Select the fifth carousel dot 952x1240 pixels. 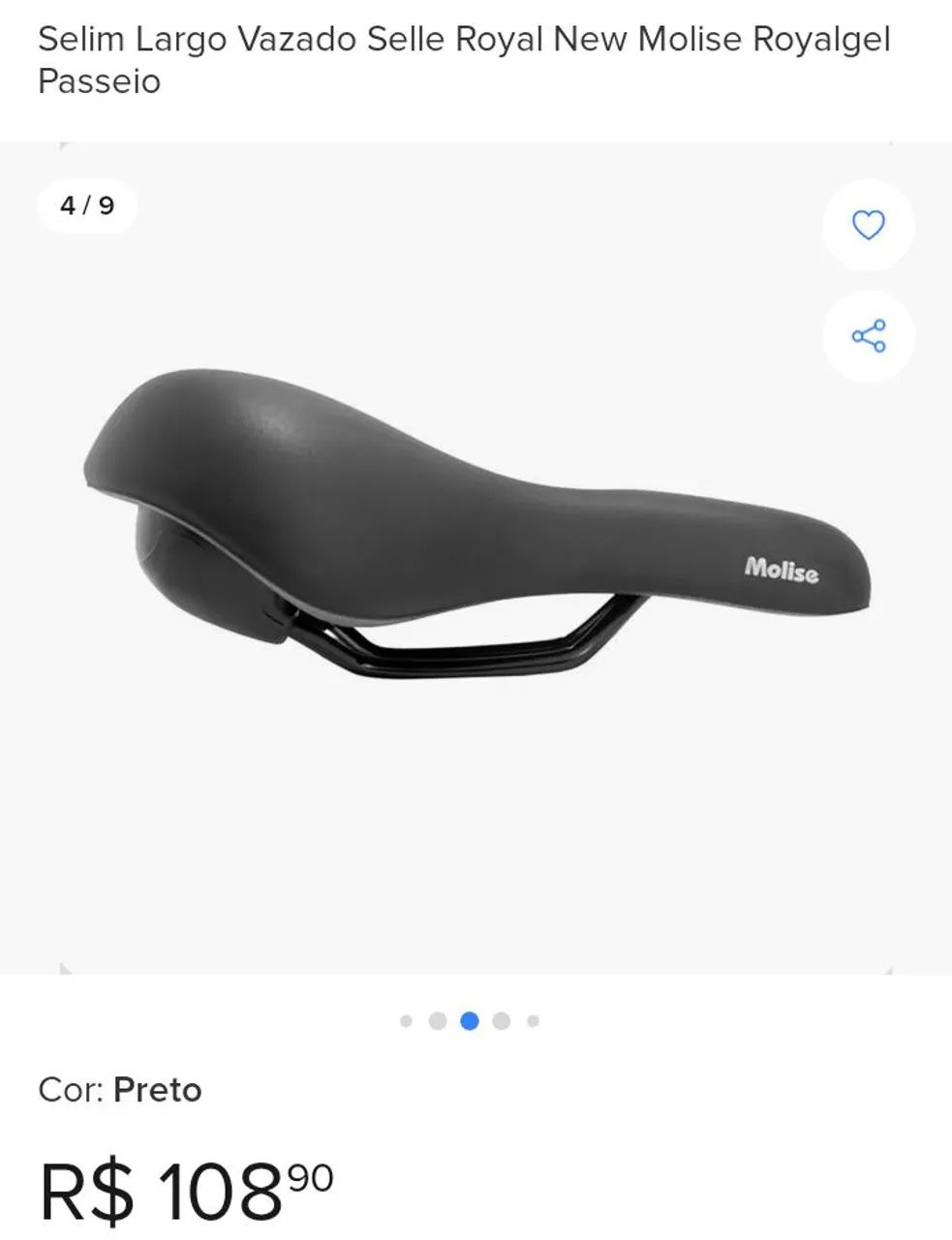(x=533, y=1020)
